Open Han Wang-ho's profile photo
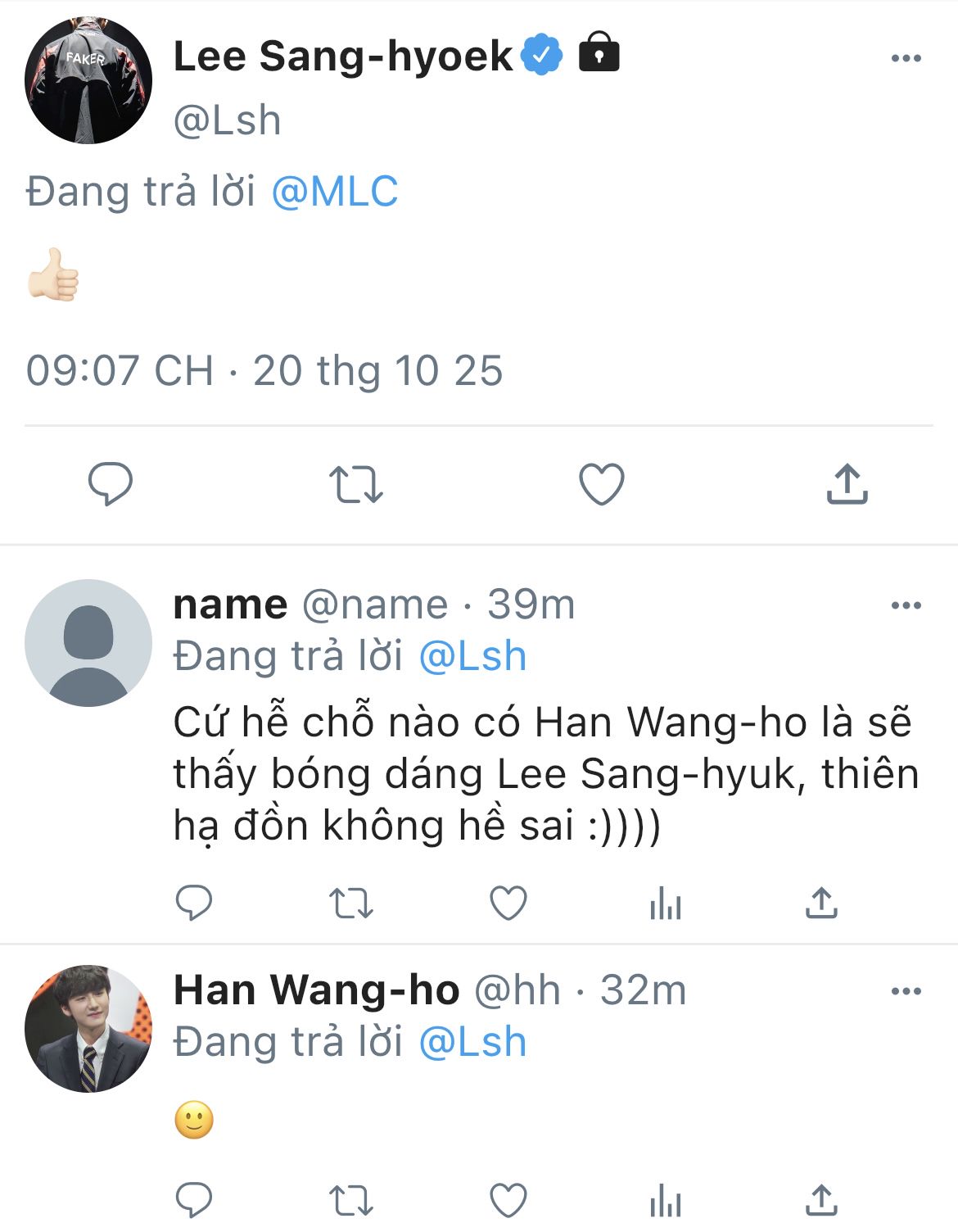 pos(88,1029)
